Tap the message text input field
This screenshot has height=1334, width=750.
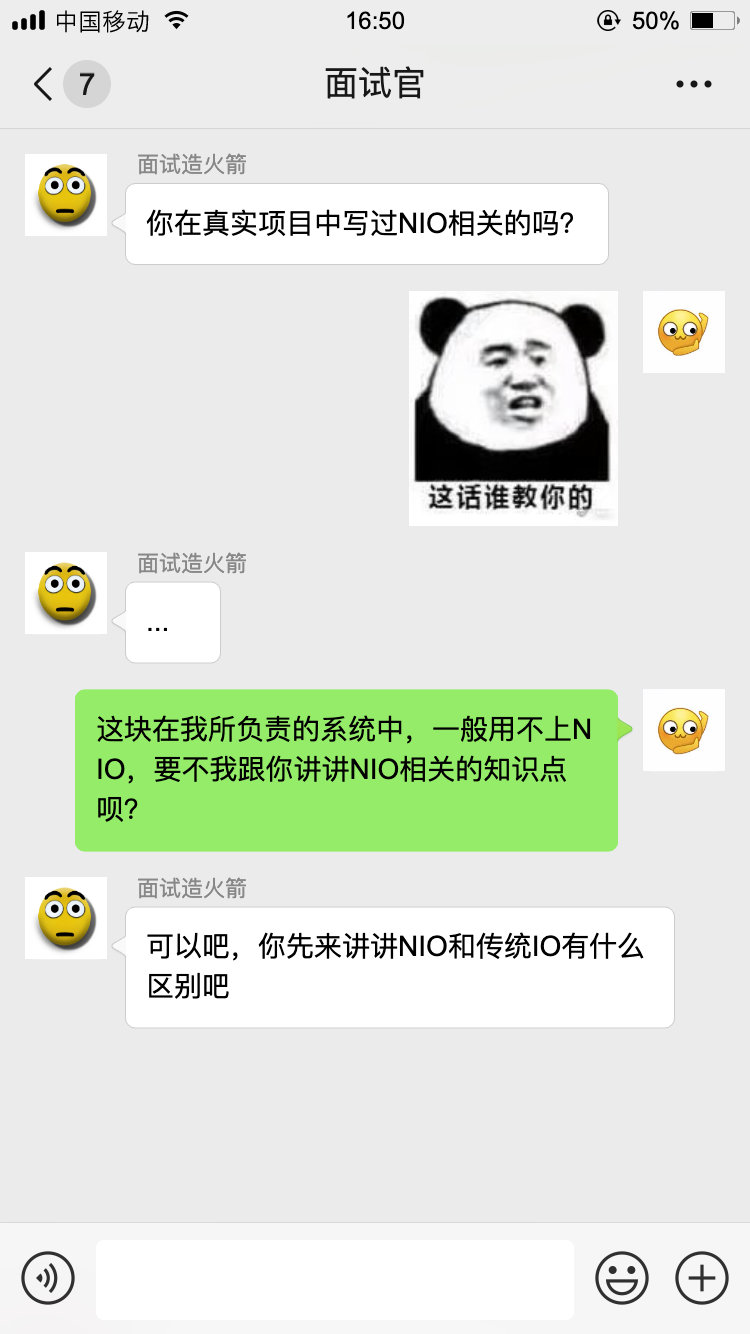click(334, 1279)
